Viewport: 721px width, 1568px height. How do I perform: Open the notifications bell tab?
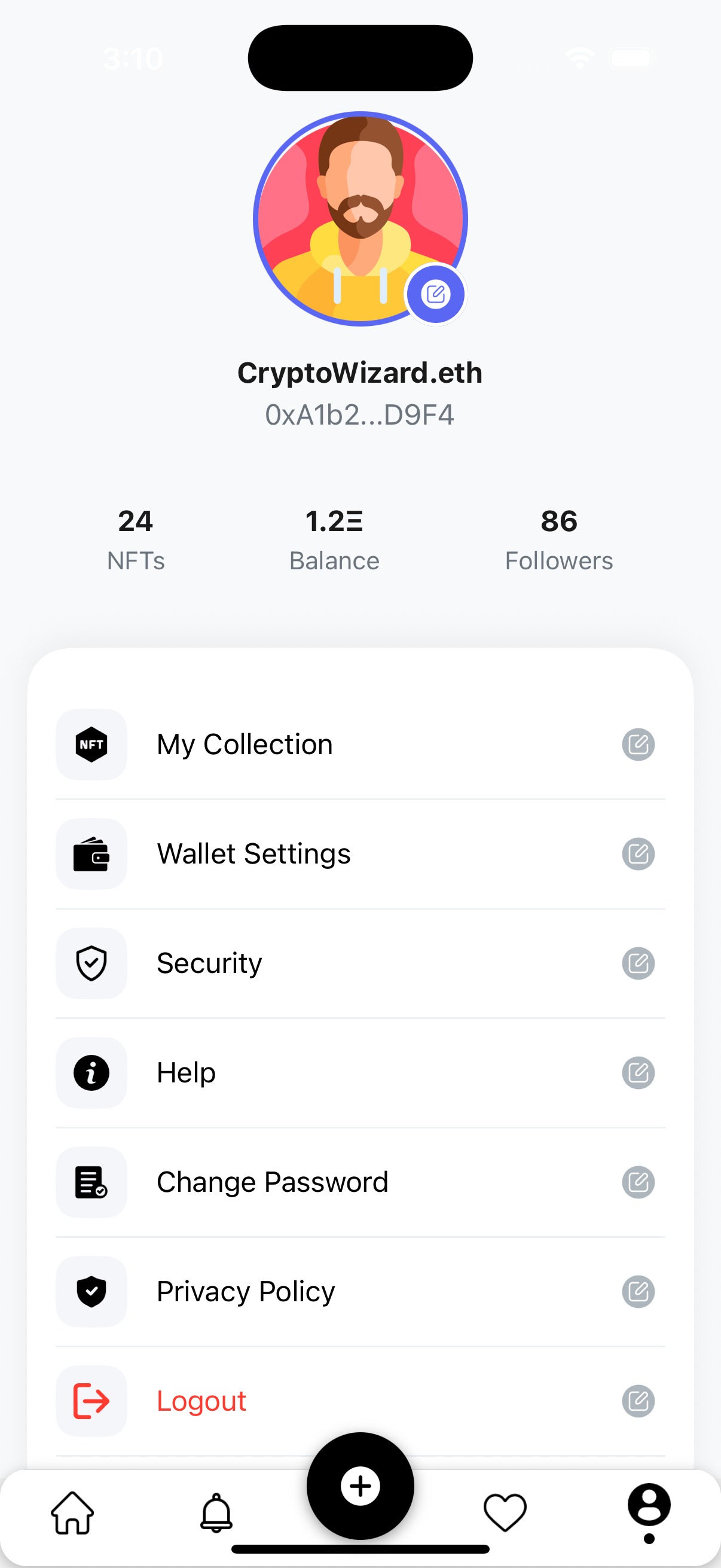coord(216,1513)
